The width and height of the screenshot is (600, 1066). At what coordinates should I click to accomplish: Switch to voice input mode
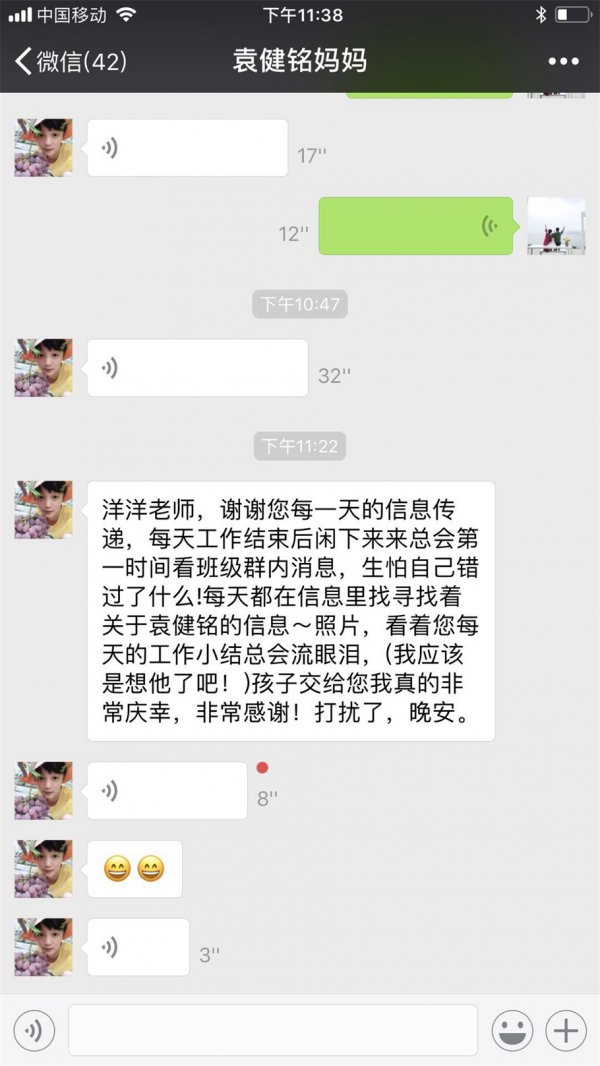coord(34,1030)
